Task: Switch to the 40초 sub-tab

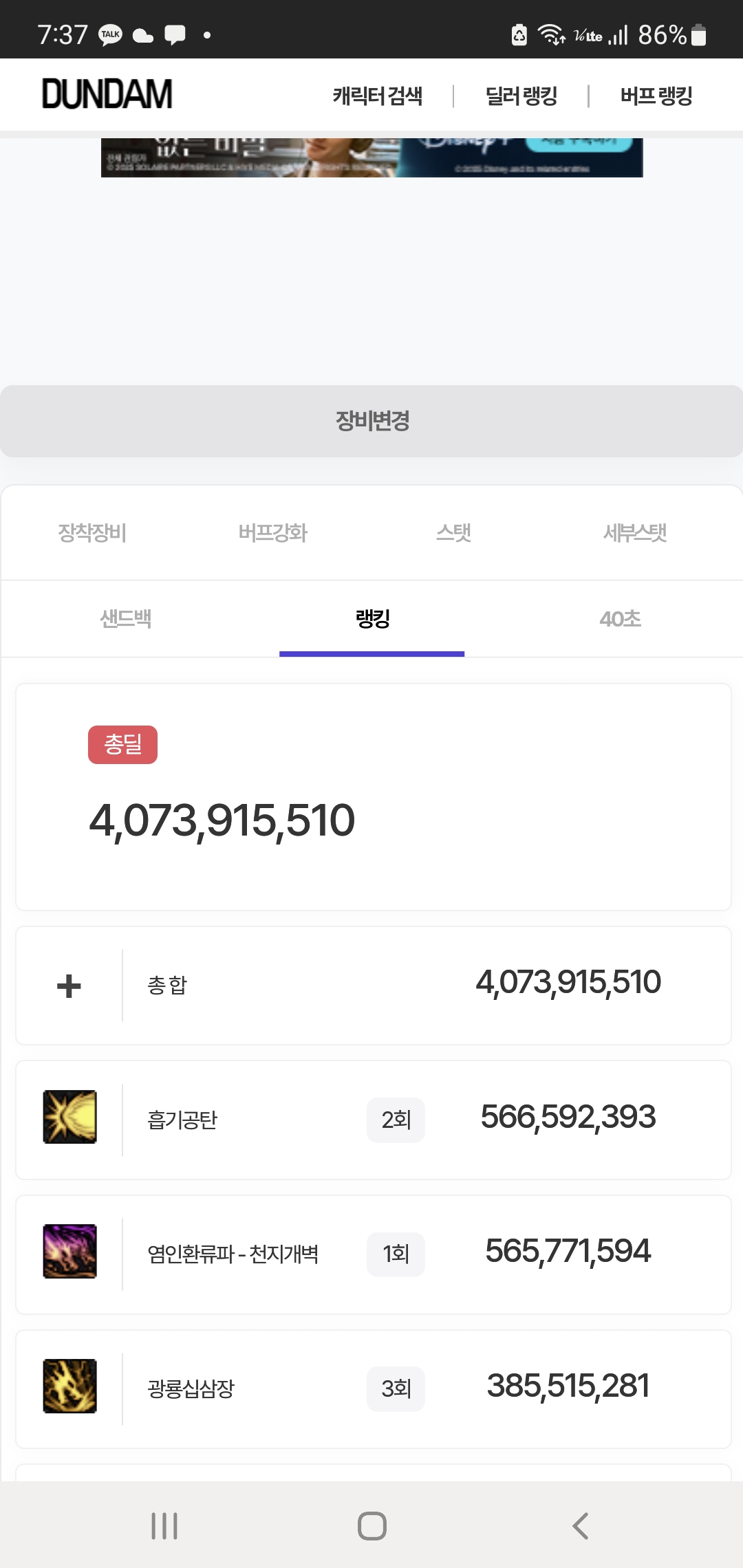Action: (620, 619)
